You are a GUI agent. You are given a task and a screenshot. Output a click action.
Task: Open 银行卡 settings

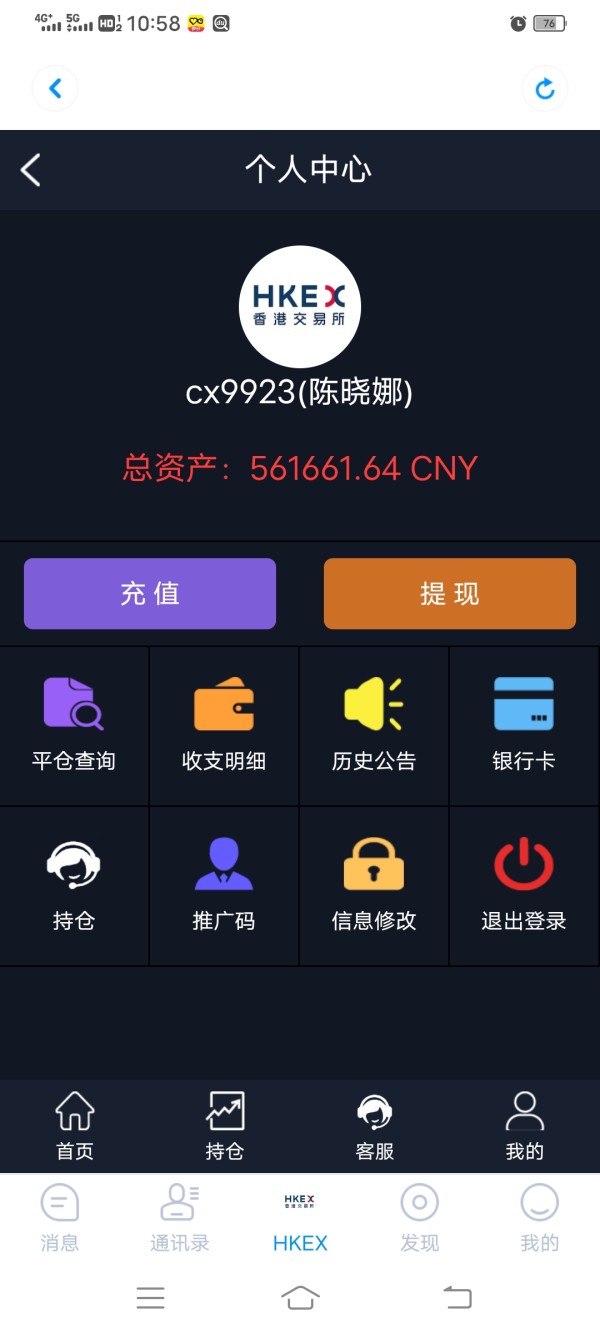tap(524, 726)
